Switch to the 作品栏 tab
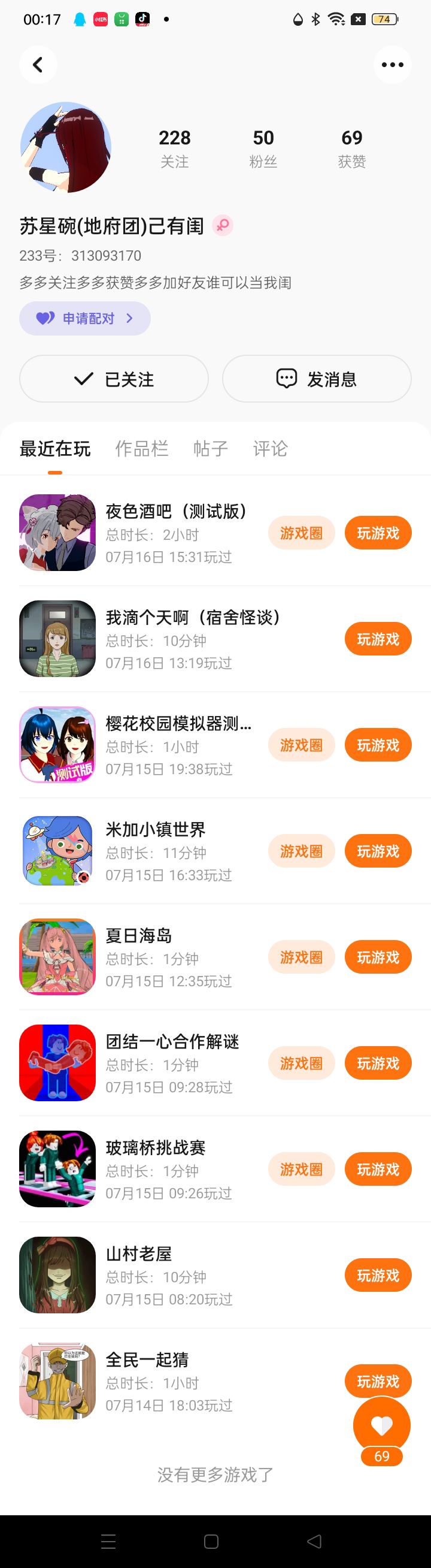The width and height of the screenshot is (431, 1568). click(x=142, y=449)
